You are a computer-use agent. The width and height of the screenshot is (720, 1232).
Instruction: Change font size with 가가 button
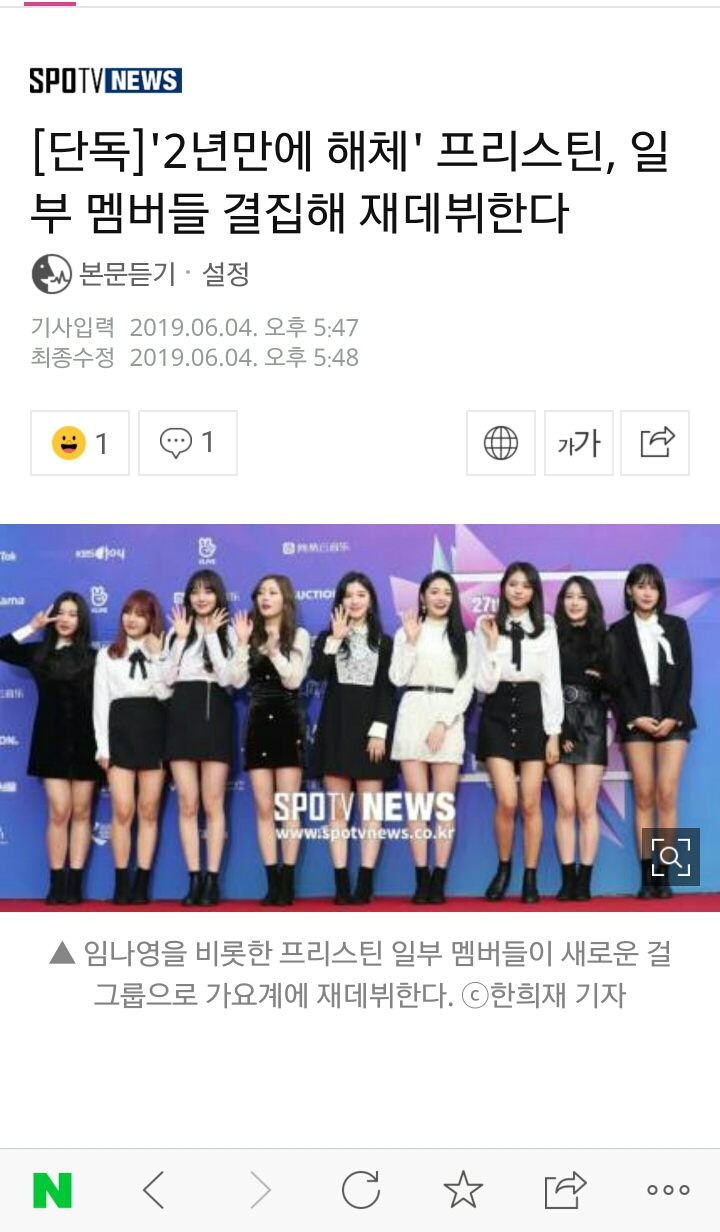(578, 442)
